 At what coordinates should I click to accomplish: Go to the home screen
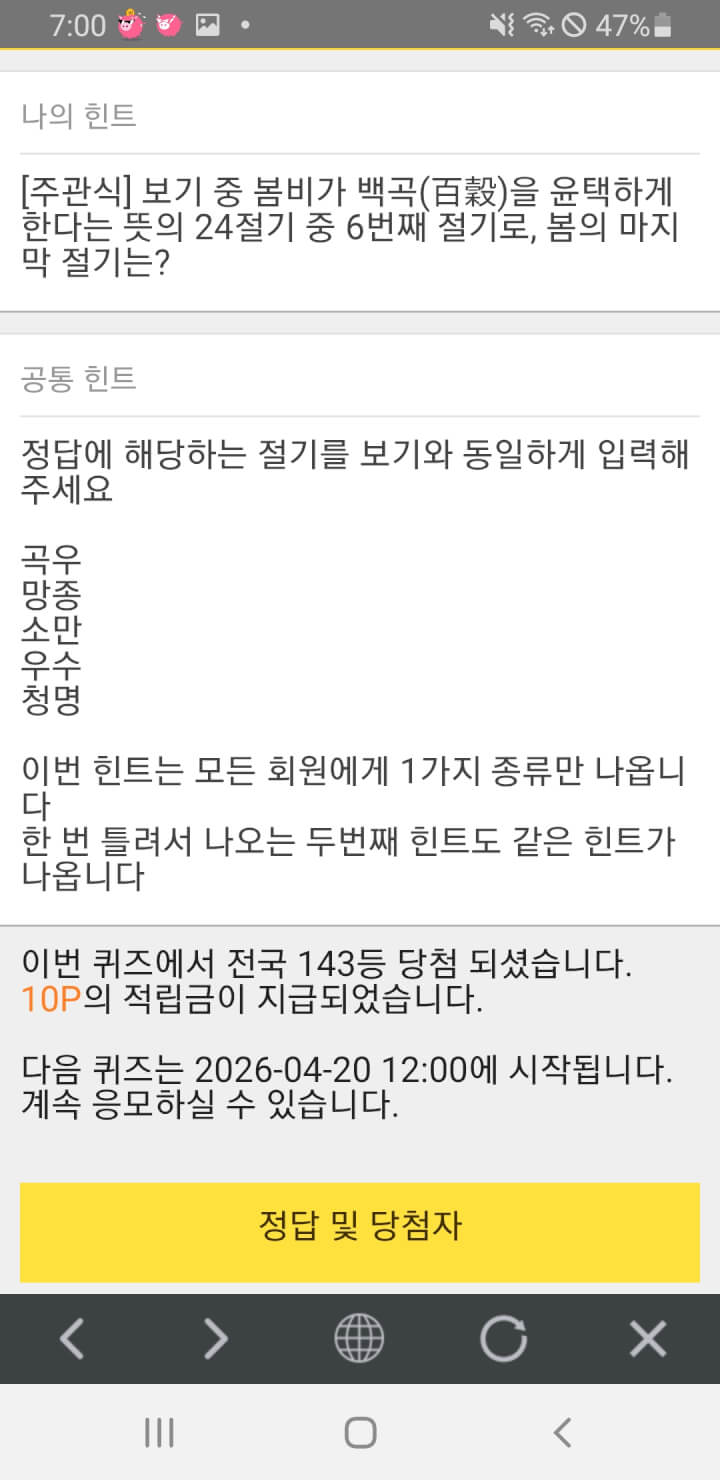360,1432
